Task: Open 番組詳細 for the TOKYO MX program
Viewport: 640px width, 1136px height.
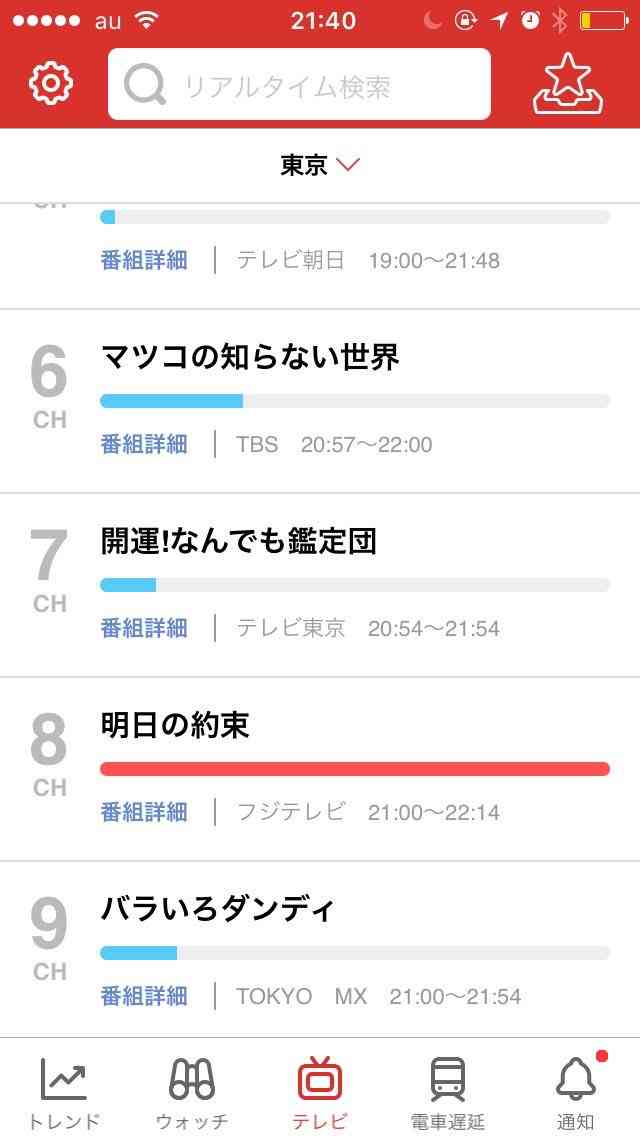Action: (x=144, y=996)
